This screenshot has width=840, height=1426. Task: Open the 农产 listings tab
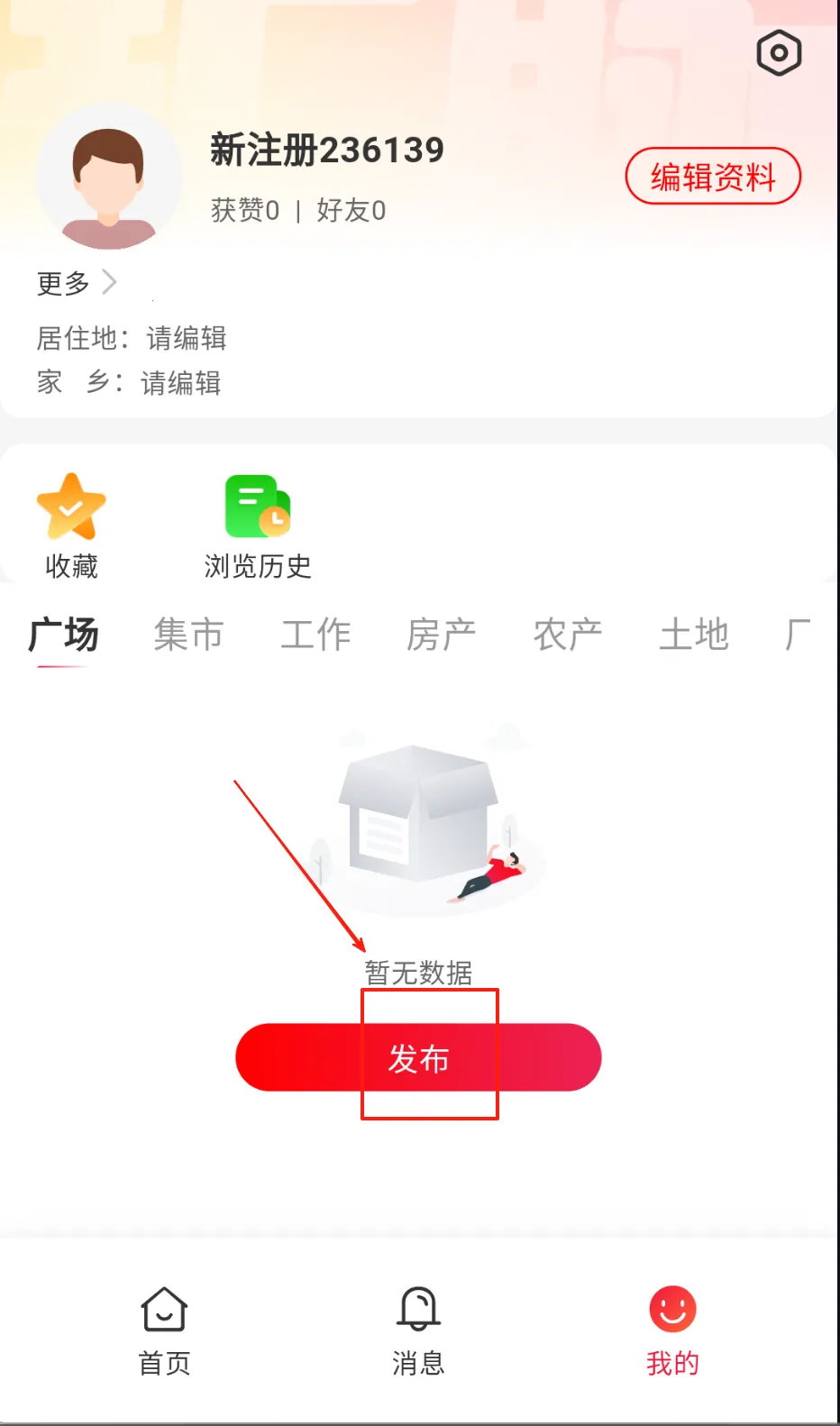[567, 635]
